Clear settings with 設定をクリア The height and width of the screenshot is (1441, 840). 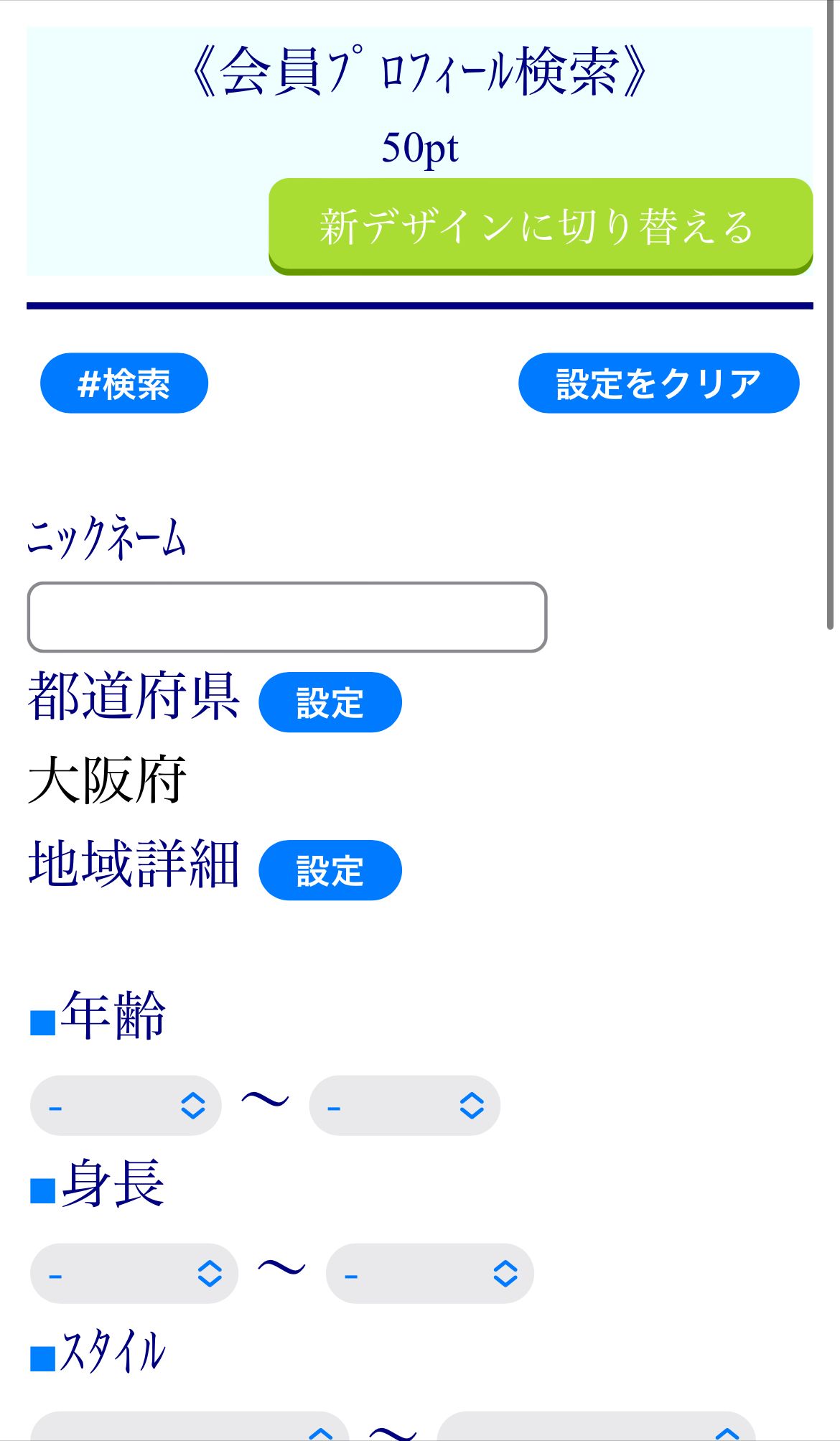[x=658, y=383]
